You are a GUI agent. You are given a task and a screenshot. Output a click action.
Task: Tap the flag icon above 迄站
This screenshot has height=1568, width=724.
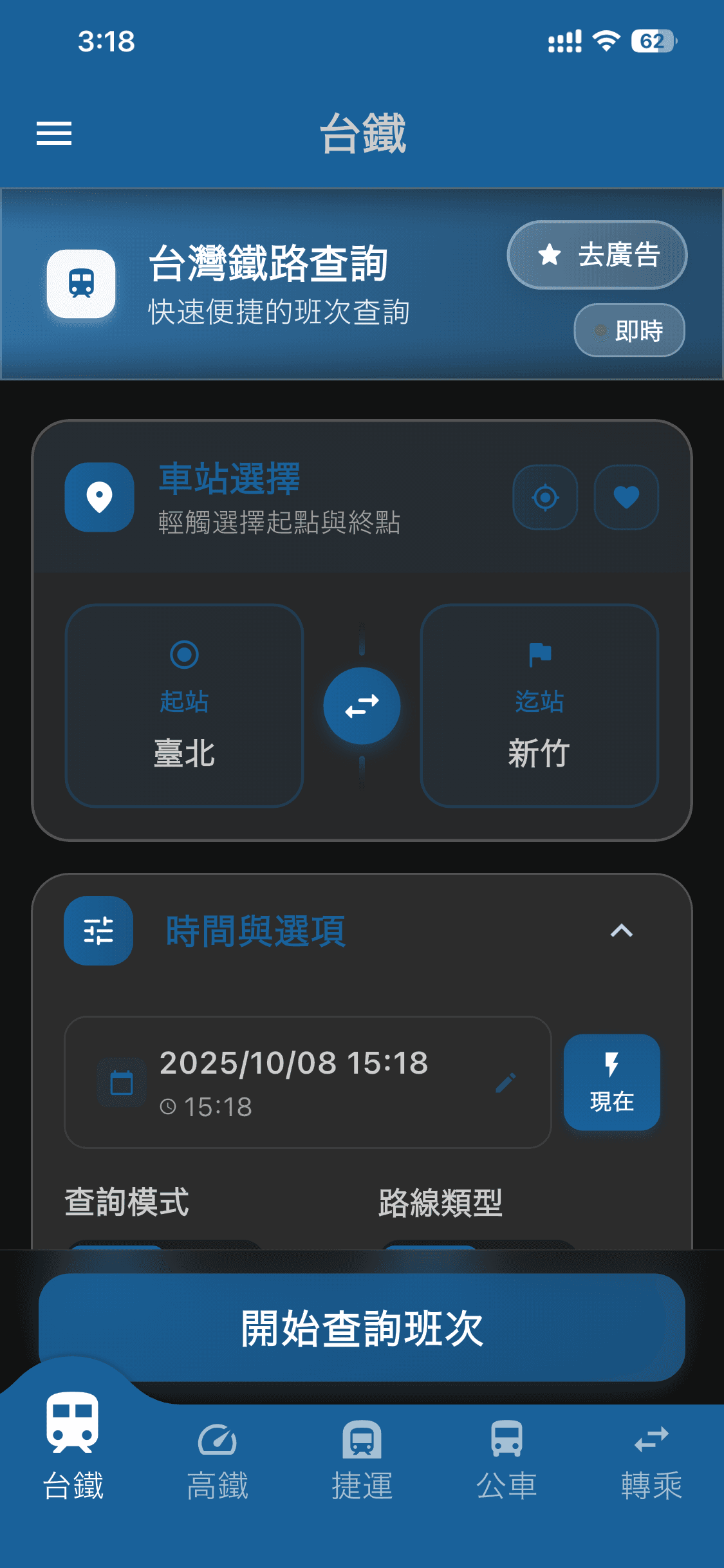(539, 655)
